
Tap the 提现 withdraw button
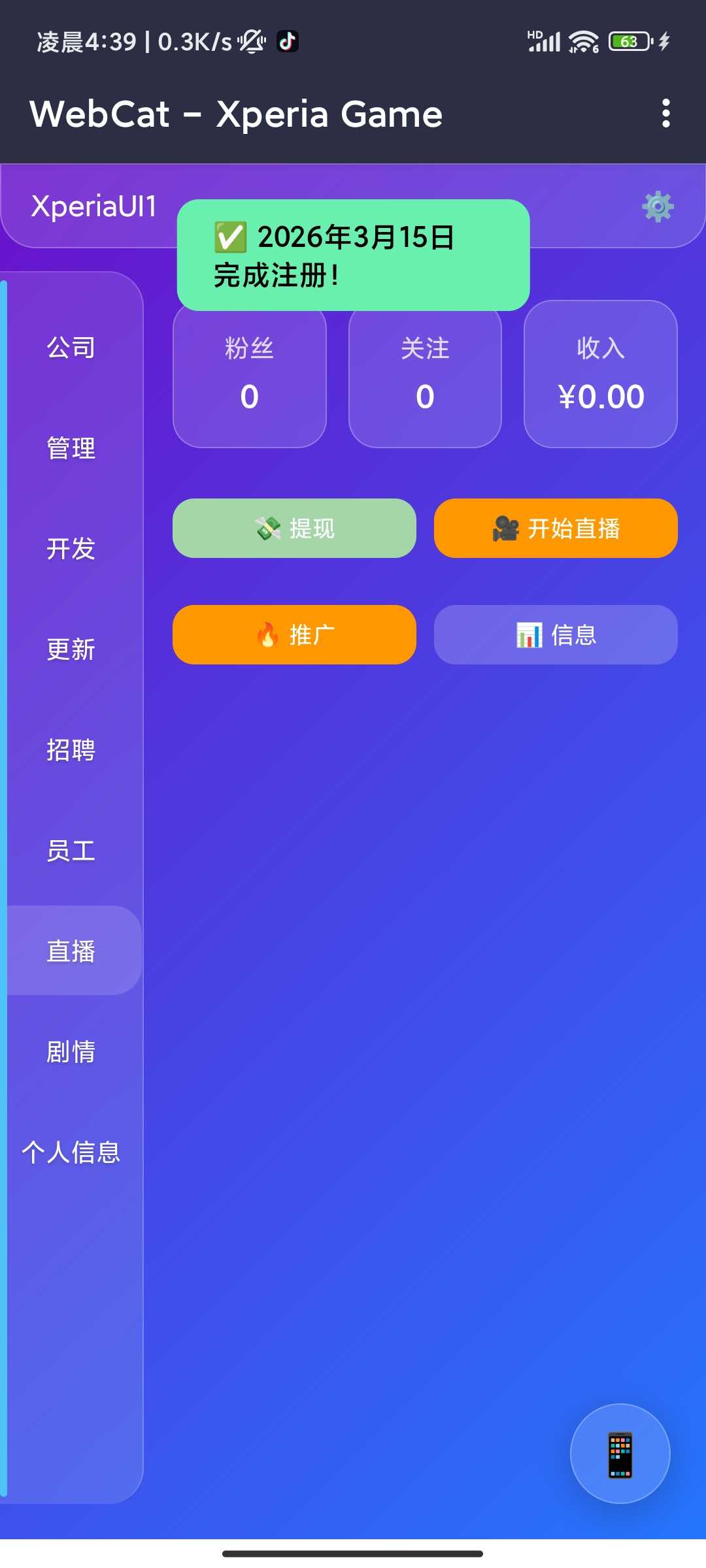[294, 529]
